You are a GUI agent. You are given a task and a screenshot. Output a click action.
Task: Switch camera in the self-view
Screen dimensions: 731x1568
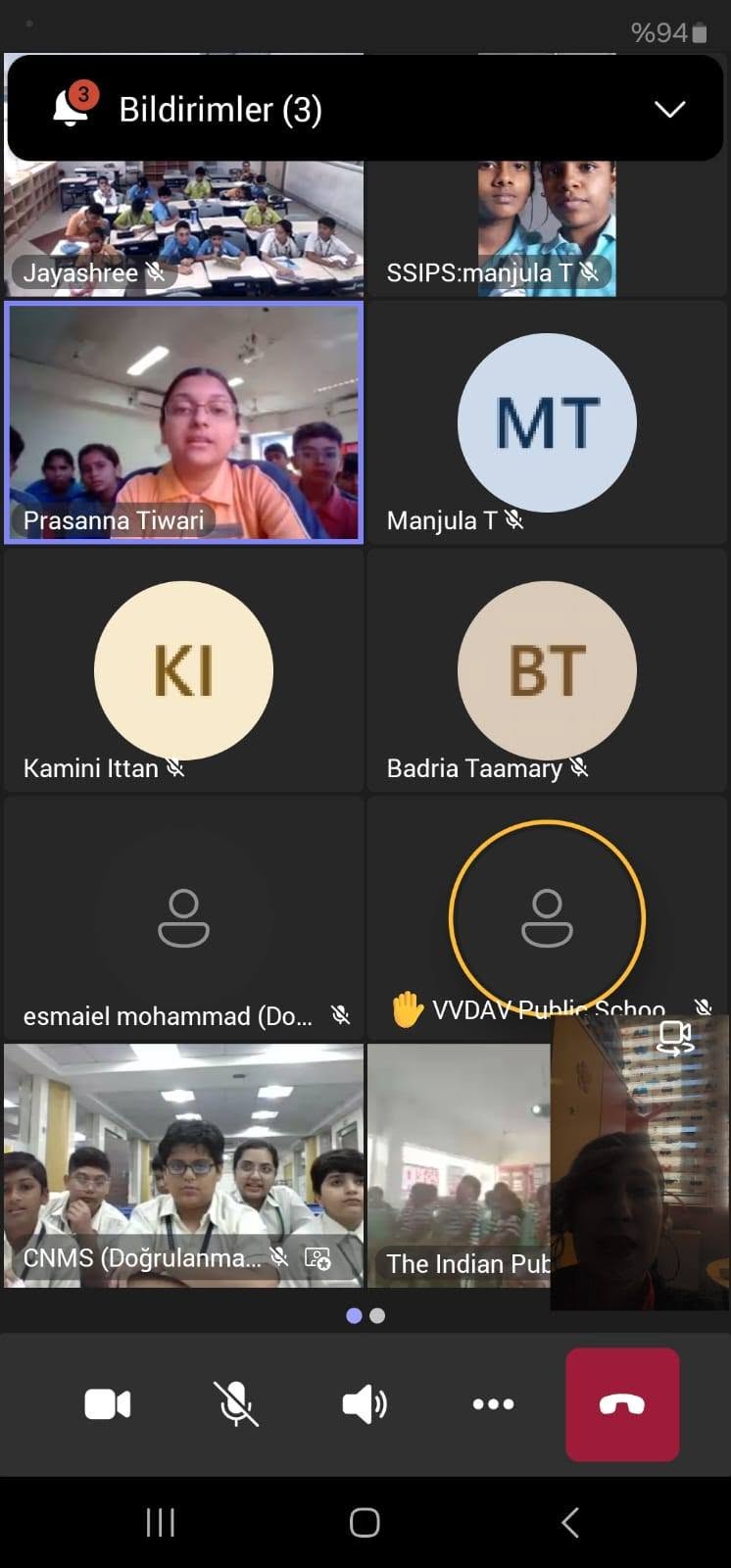click(x=675, y=1037)
